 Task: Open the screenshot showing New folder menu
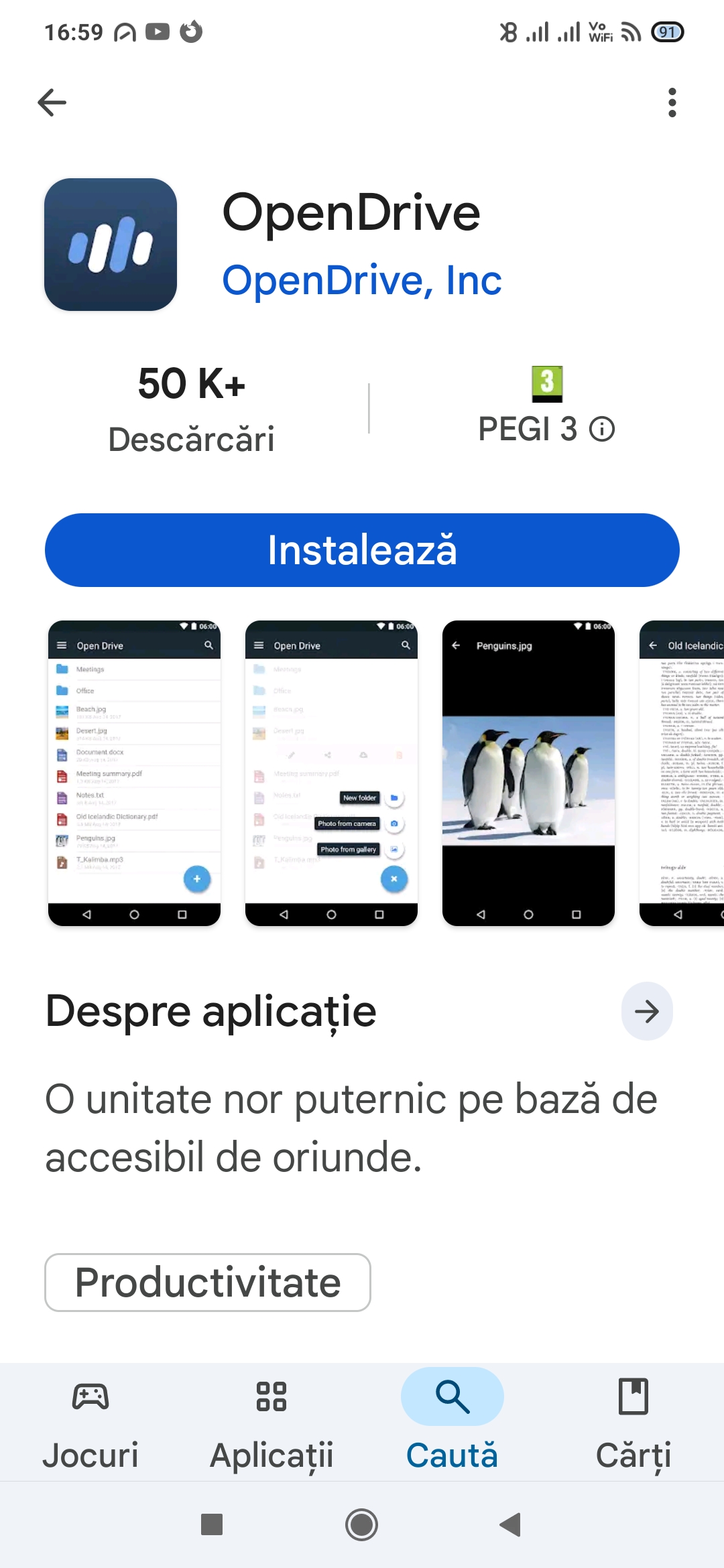(331, 773)
